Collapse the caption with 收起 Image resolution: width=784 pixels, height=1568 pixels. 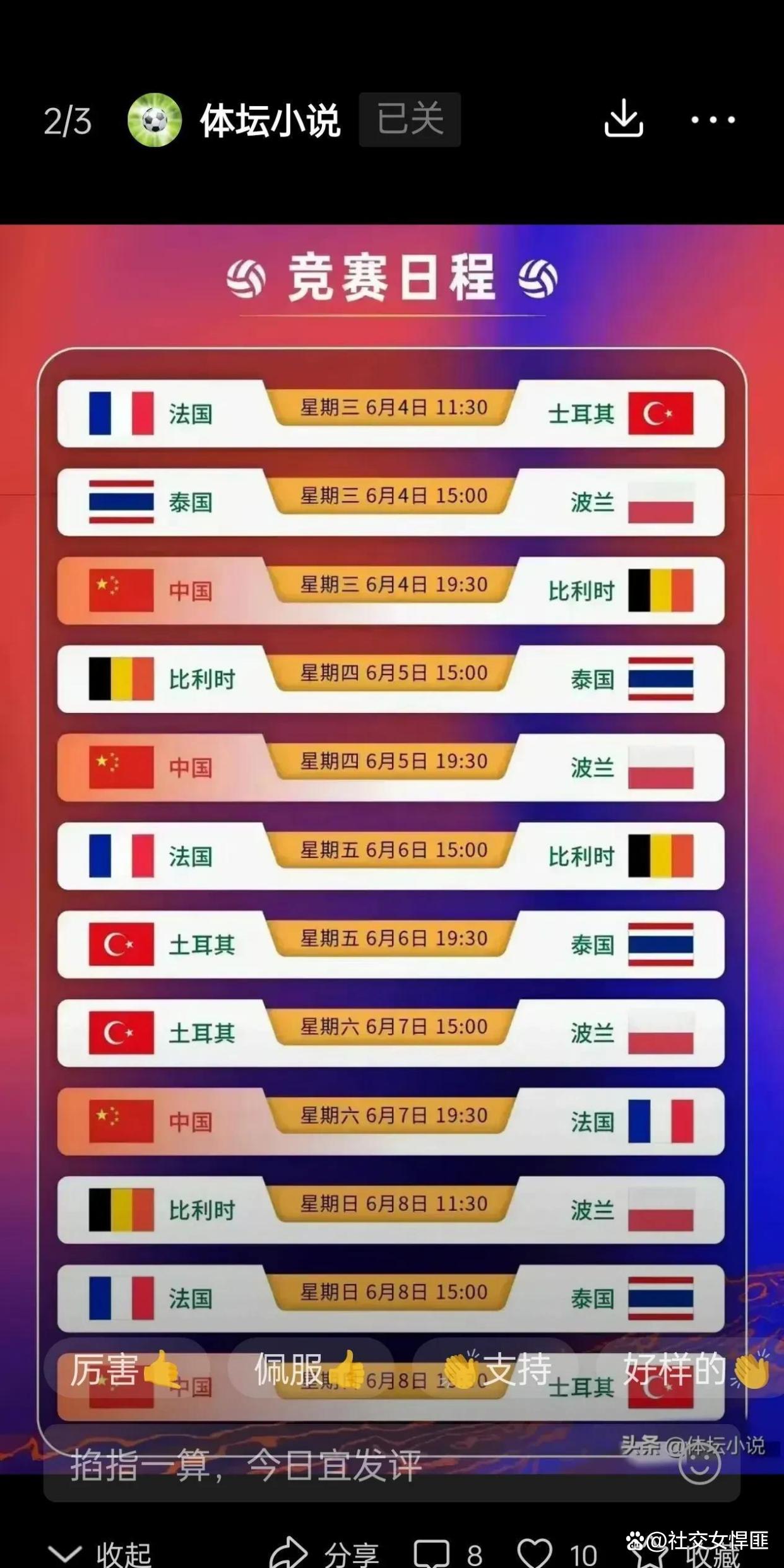coord(100,1553)
